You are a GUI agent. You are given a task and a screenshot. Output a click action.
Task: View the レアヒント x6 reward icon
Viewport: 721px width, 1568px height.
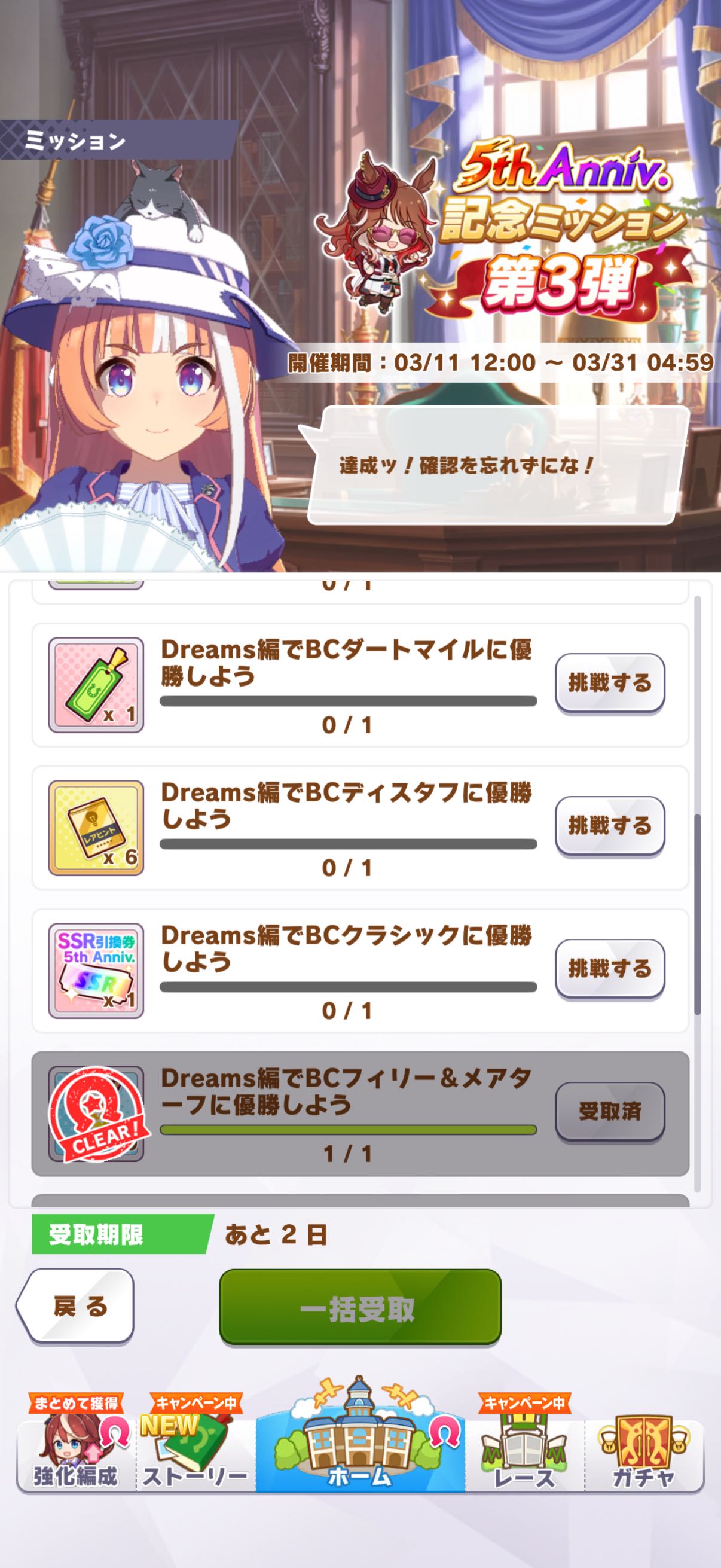pyautogui.click(x=96, y=827)
